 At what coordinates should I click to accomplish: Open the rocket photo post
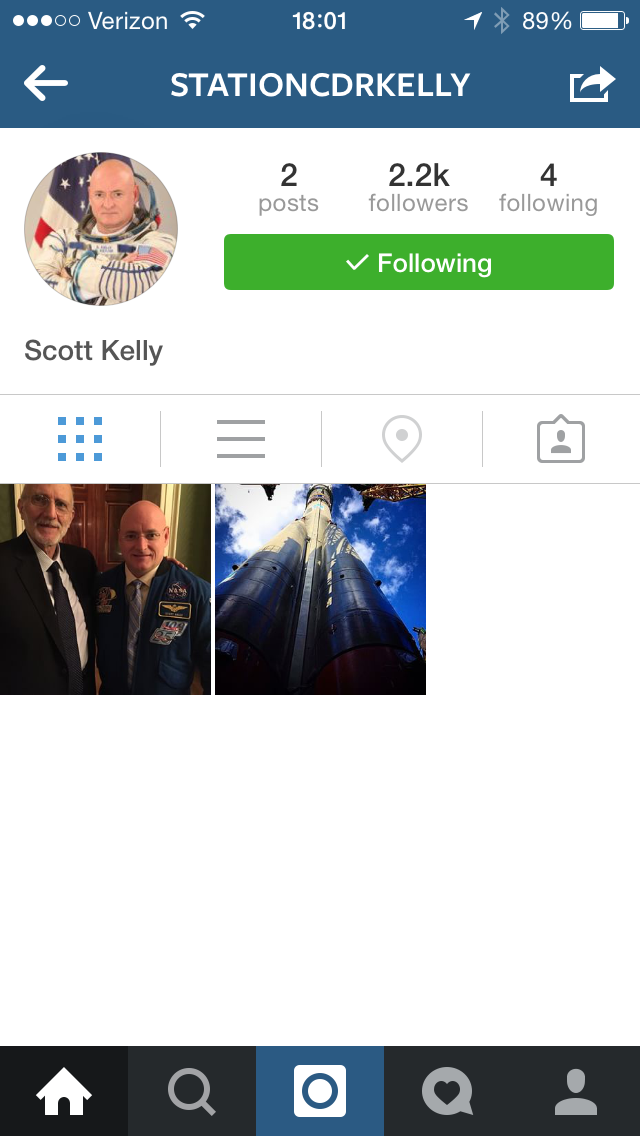(320, 589)
